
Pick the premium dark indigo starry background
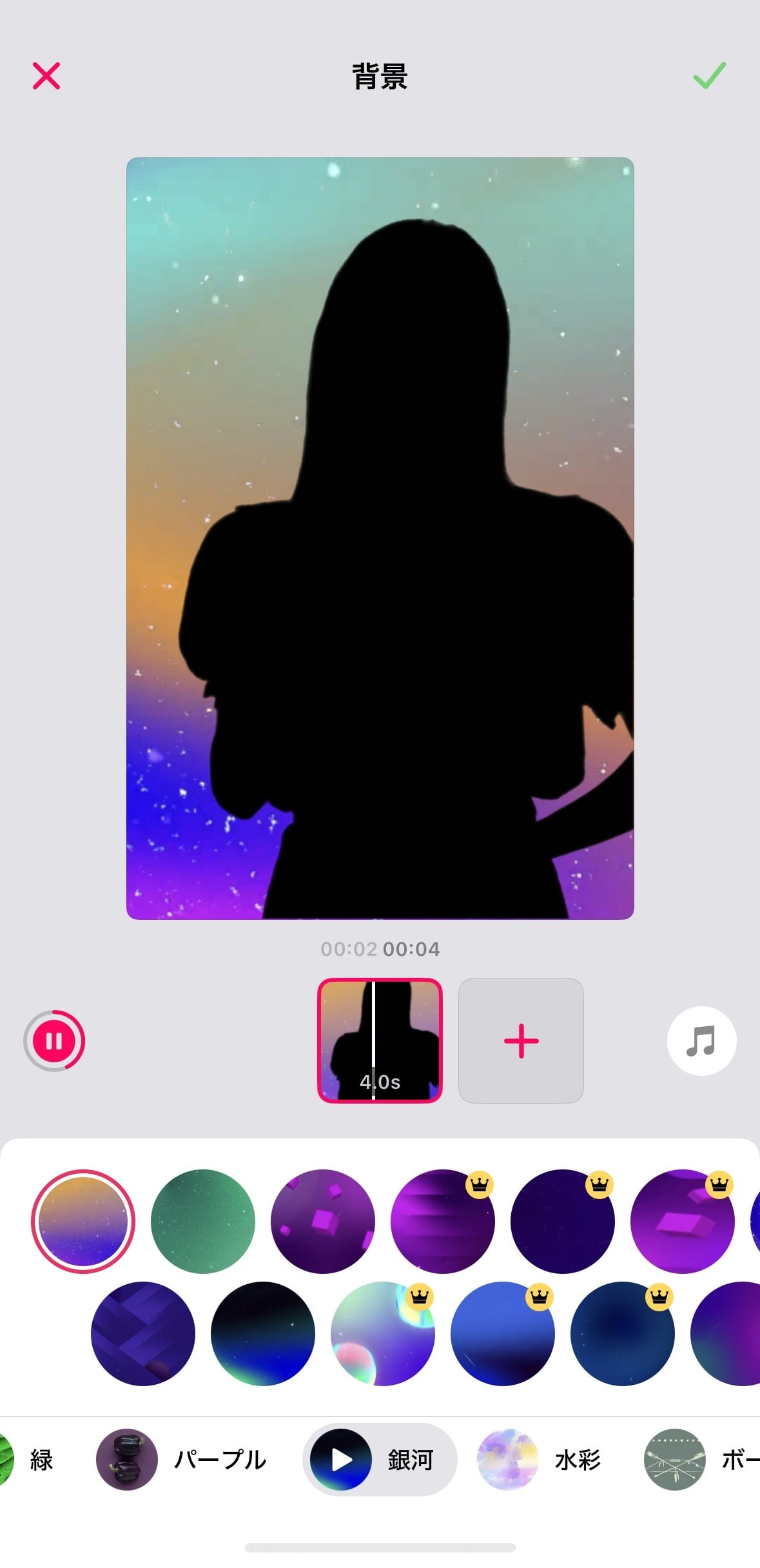[563, 1221]
